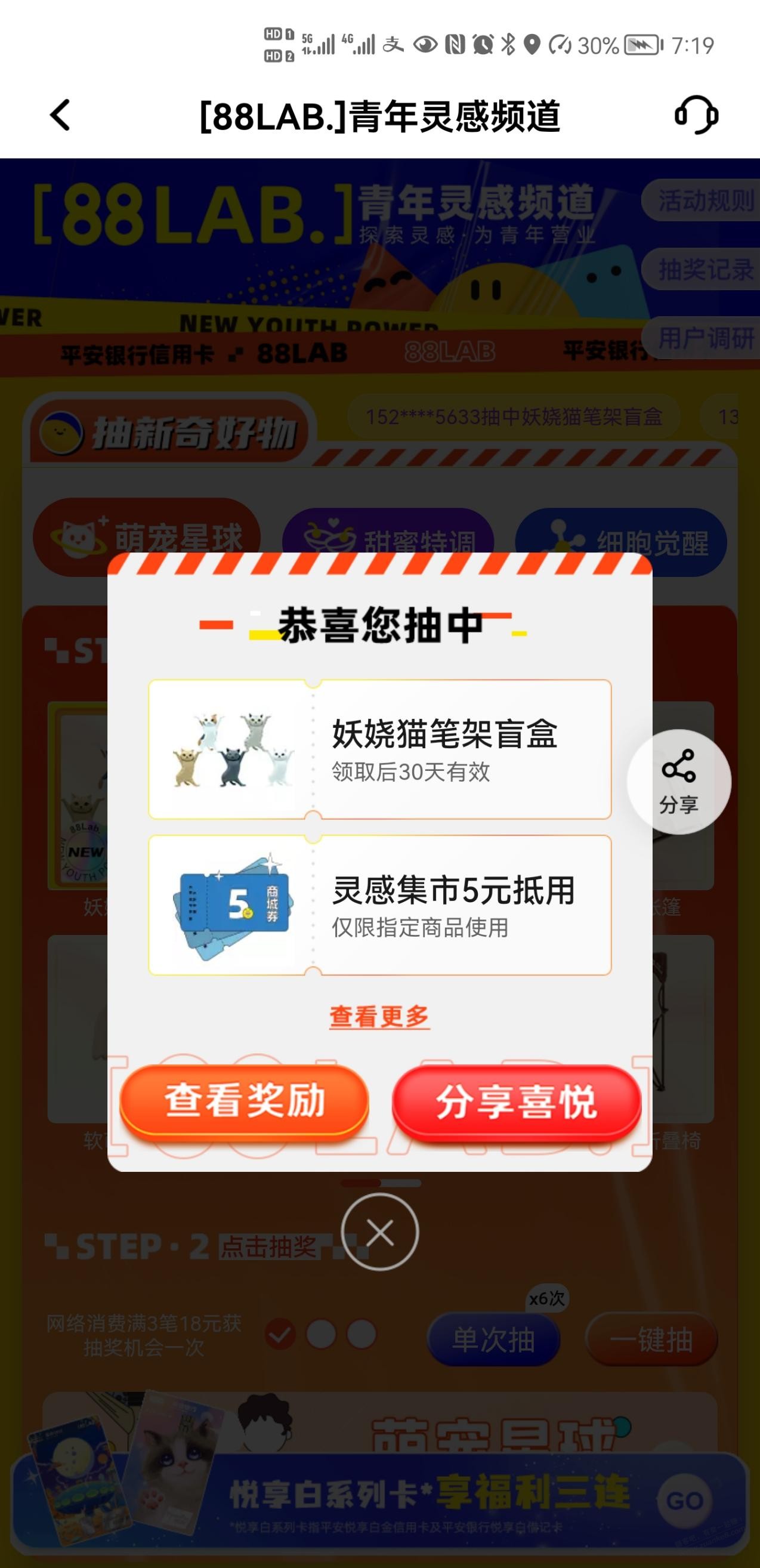760x1568 pixels.
Task: Go back from the 88LAB channel page
Action: (60, 115)
